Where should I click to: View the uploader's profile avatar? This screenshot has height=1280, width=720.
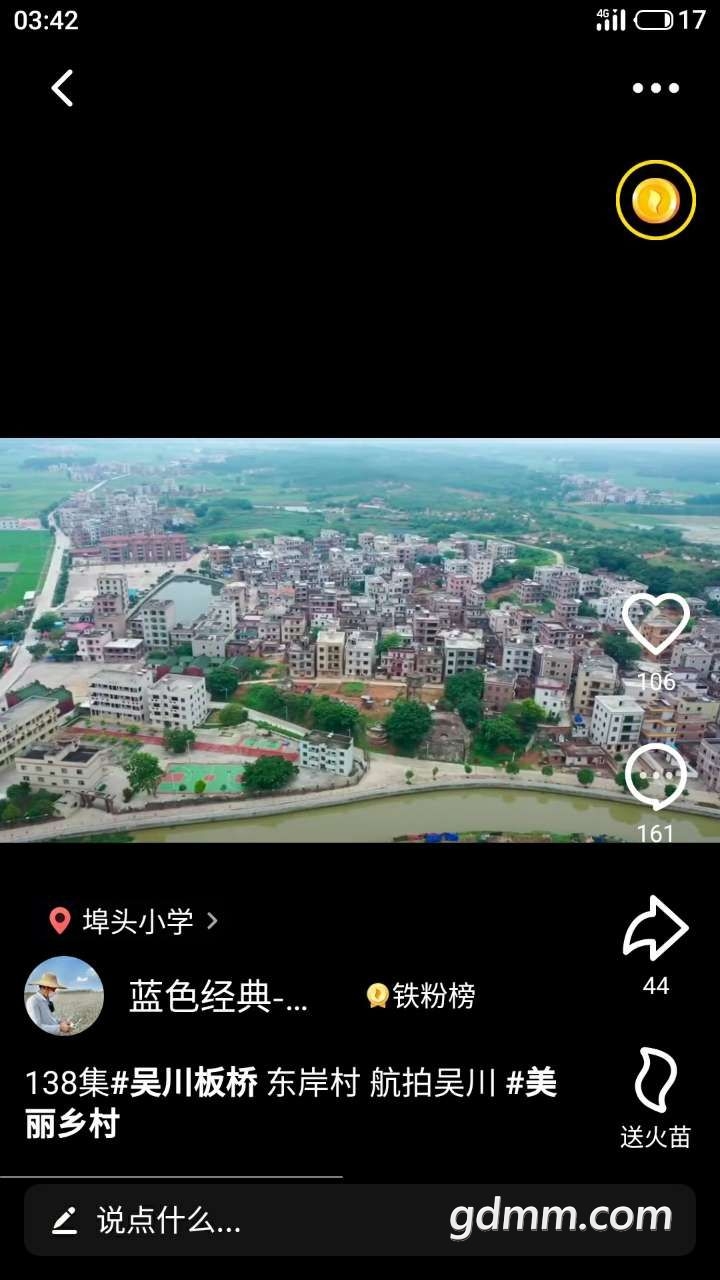[64, 996]
